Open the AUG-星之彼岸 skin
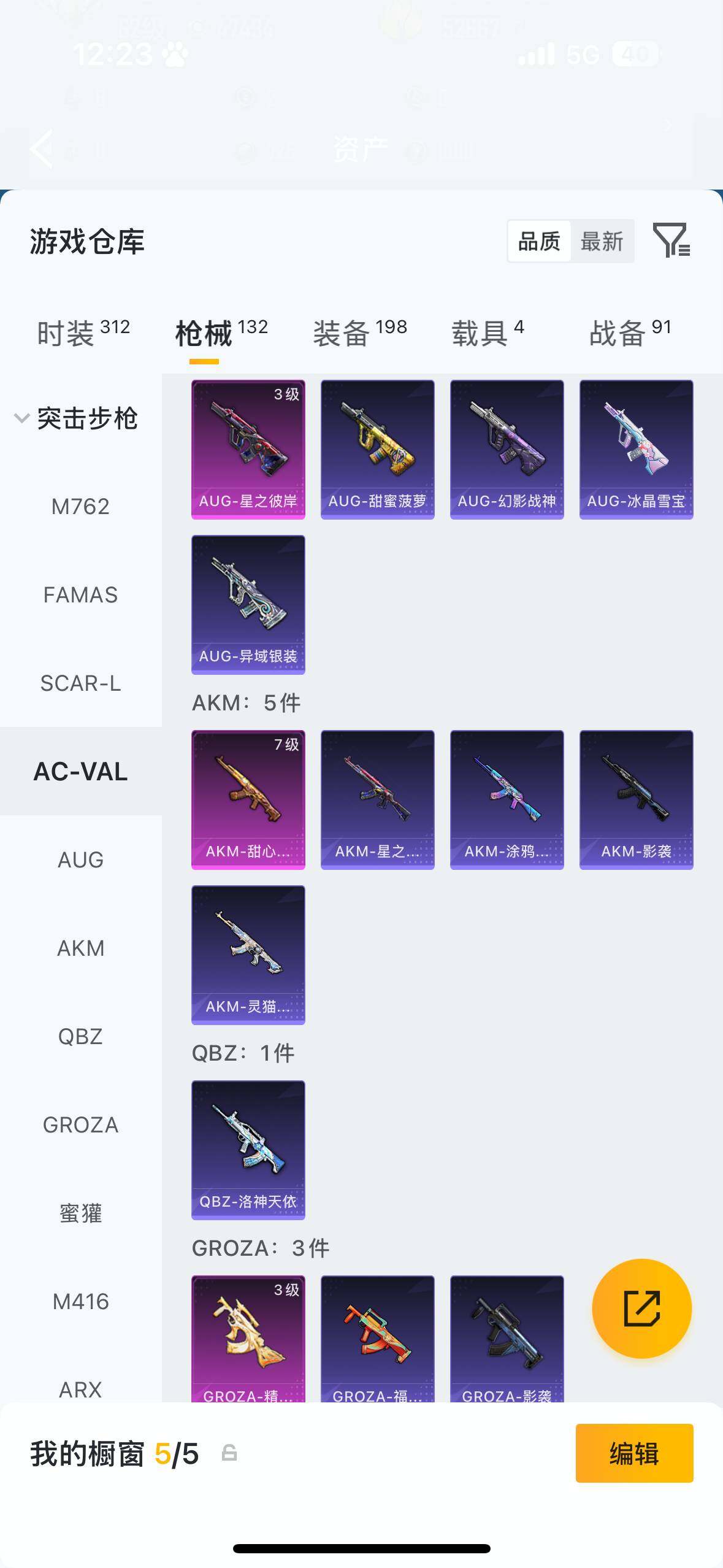The height and width of the screenshot is (1568, 723). click(x=248, y=450)
